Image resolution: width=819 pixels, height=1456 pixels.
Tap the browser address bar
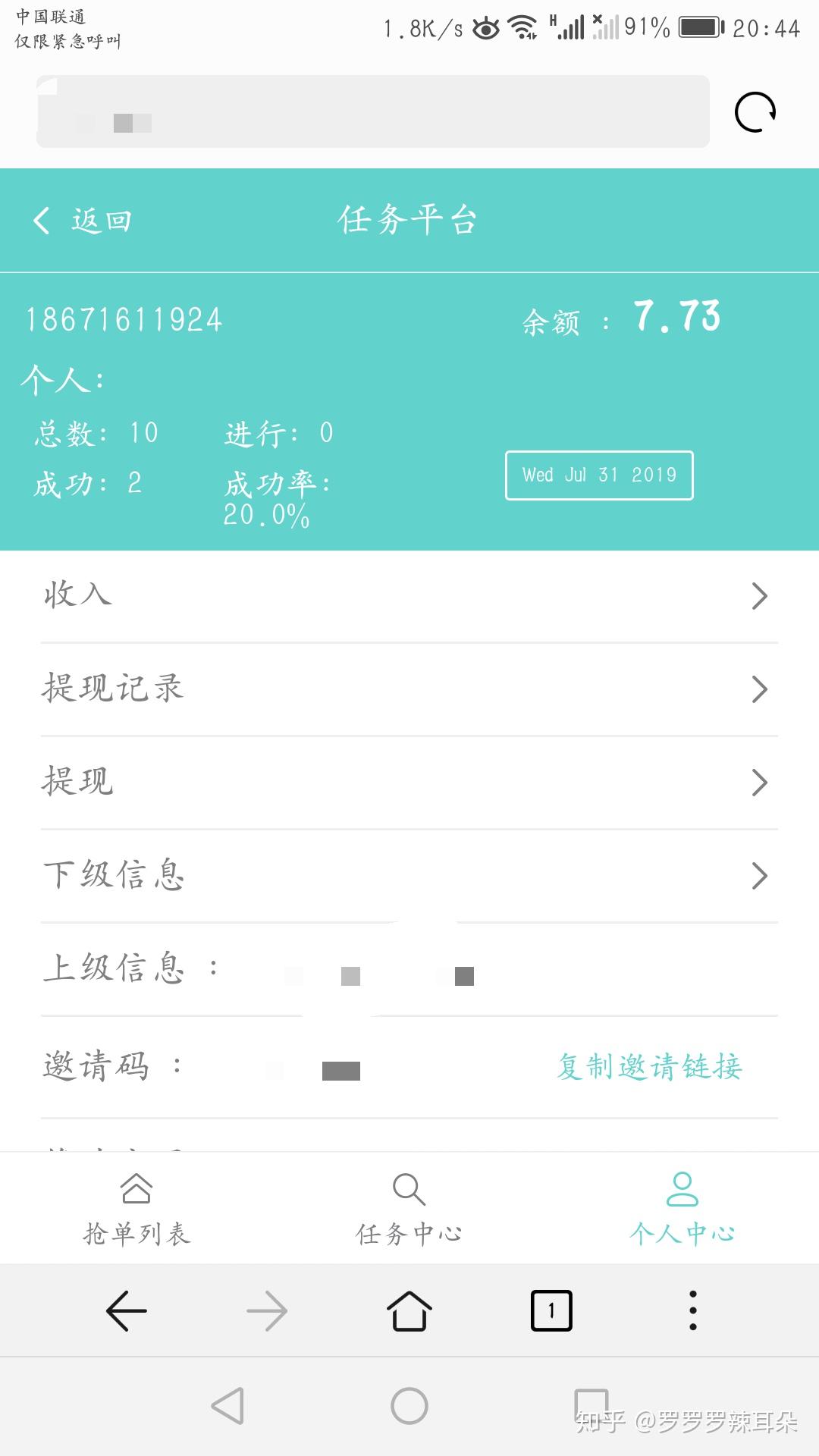tap(372, 111)
